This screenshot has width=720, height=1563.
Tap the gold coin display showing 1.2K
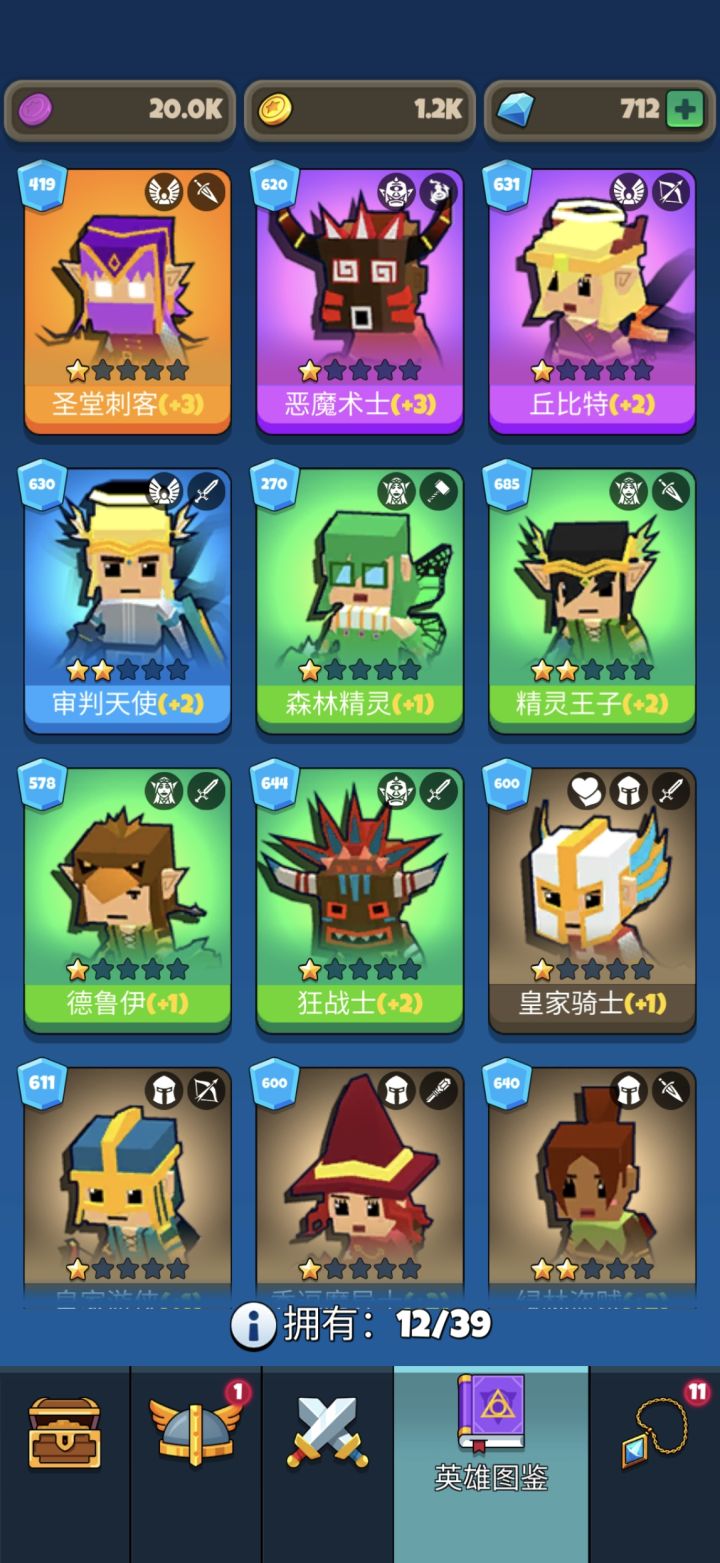click(x=359, y=111)
